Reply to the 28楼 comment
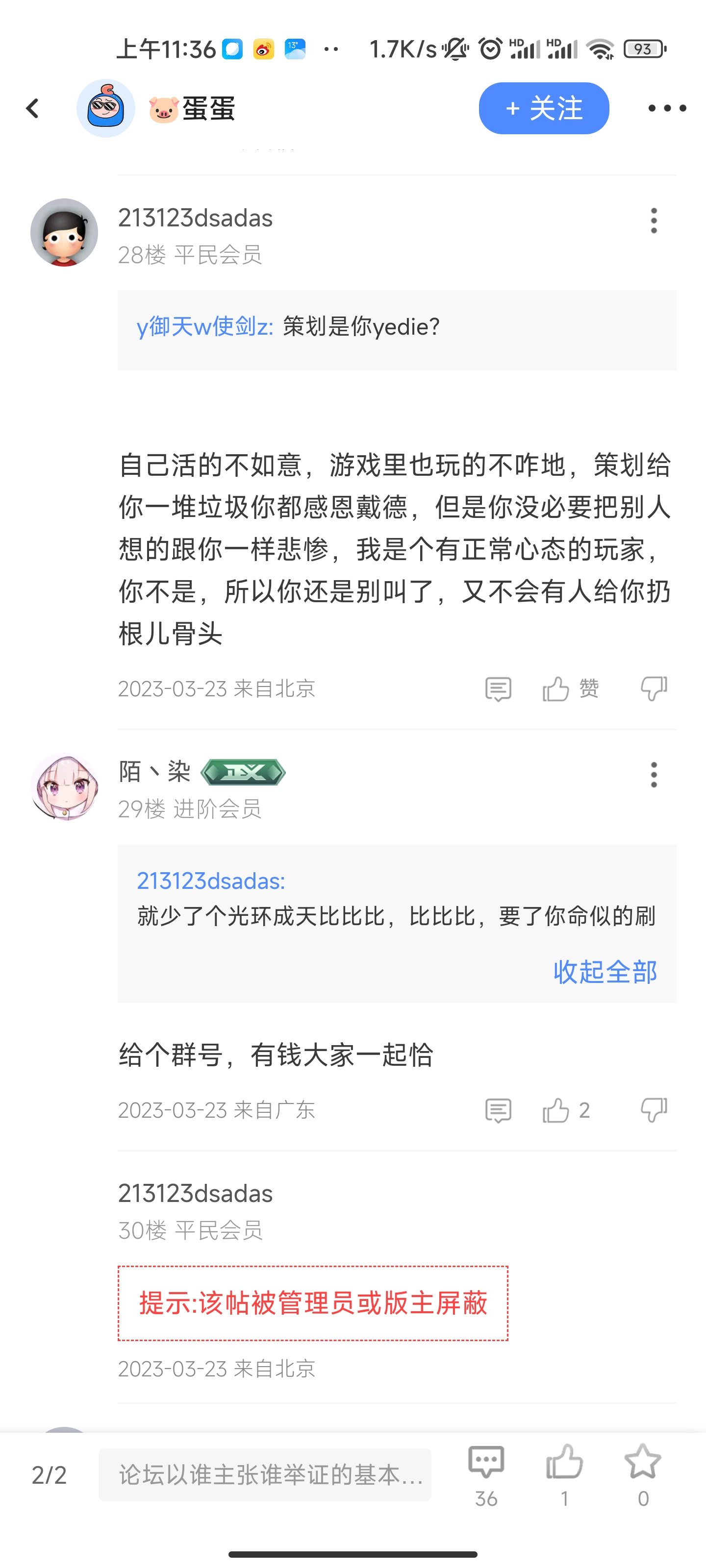The image size is (706, 1568). tap(498, 689)
